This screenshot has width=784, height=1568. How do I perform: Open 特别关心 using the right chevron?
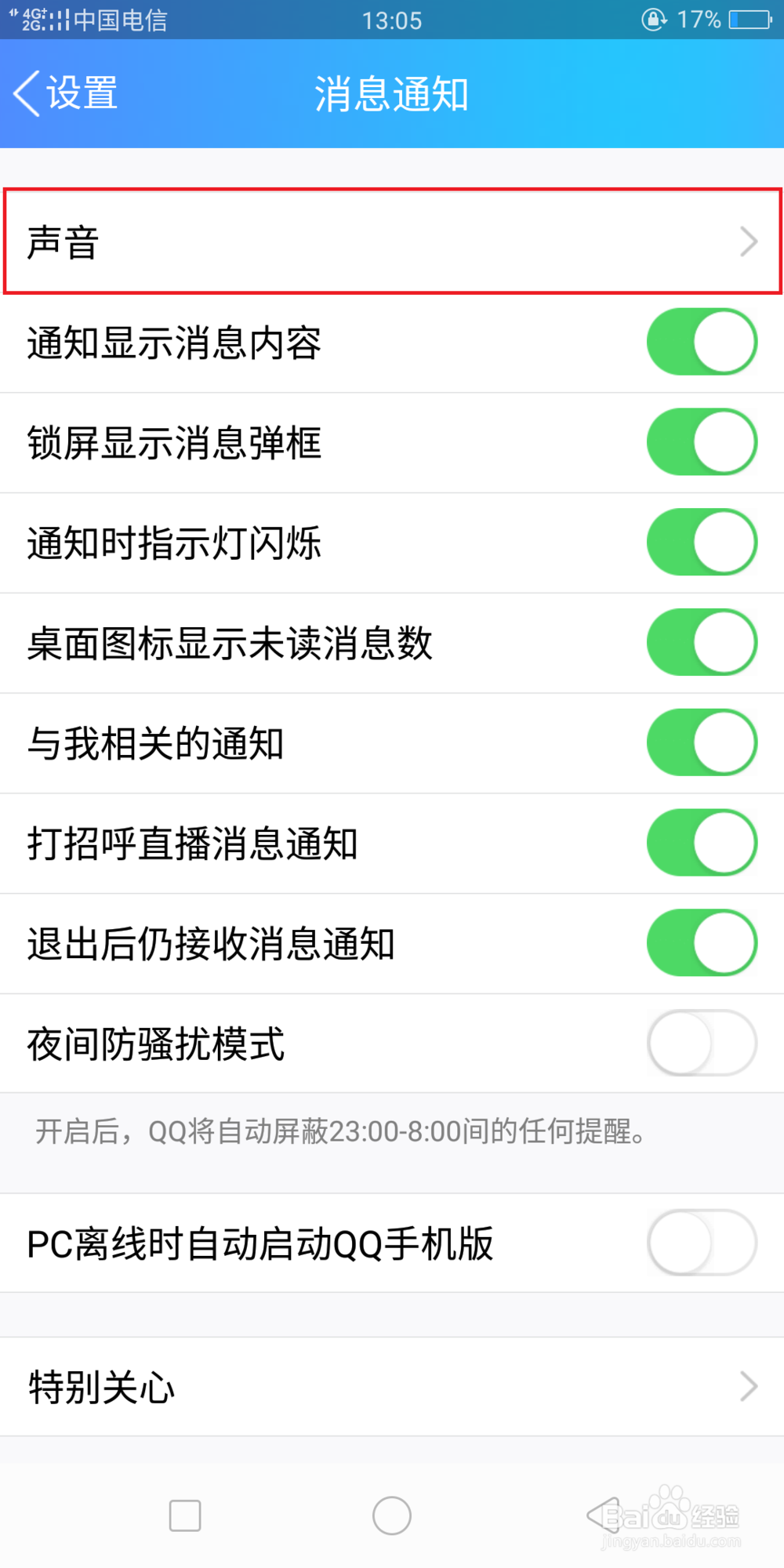coord(749,1387)
